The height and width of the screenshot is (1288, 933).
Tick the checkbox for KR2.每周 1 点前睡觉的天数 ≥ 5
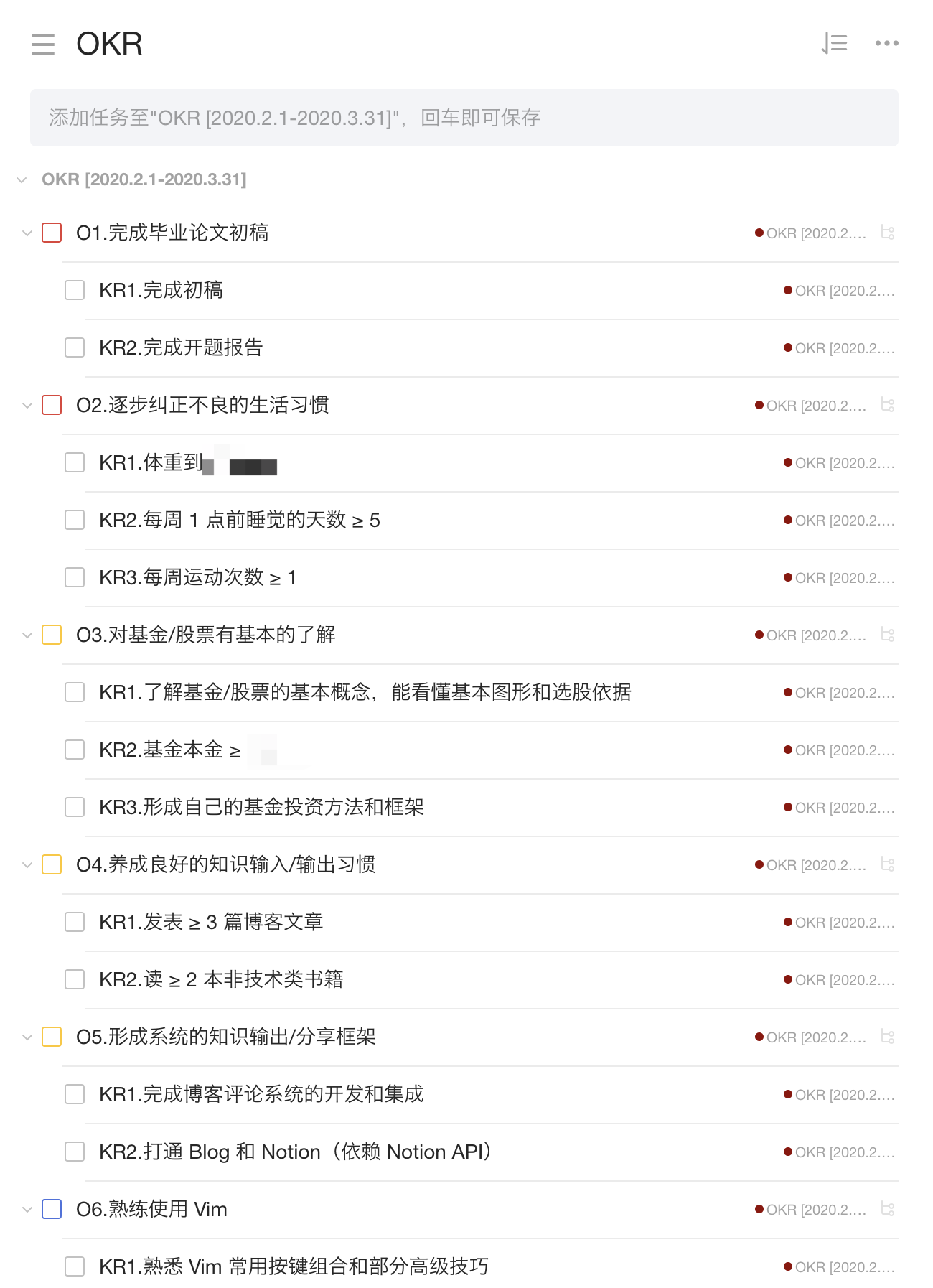(x=75, y=520)
